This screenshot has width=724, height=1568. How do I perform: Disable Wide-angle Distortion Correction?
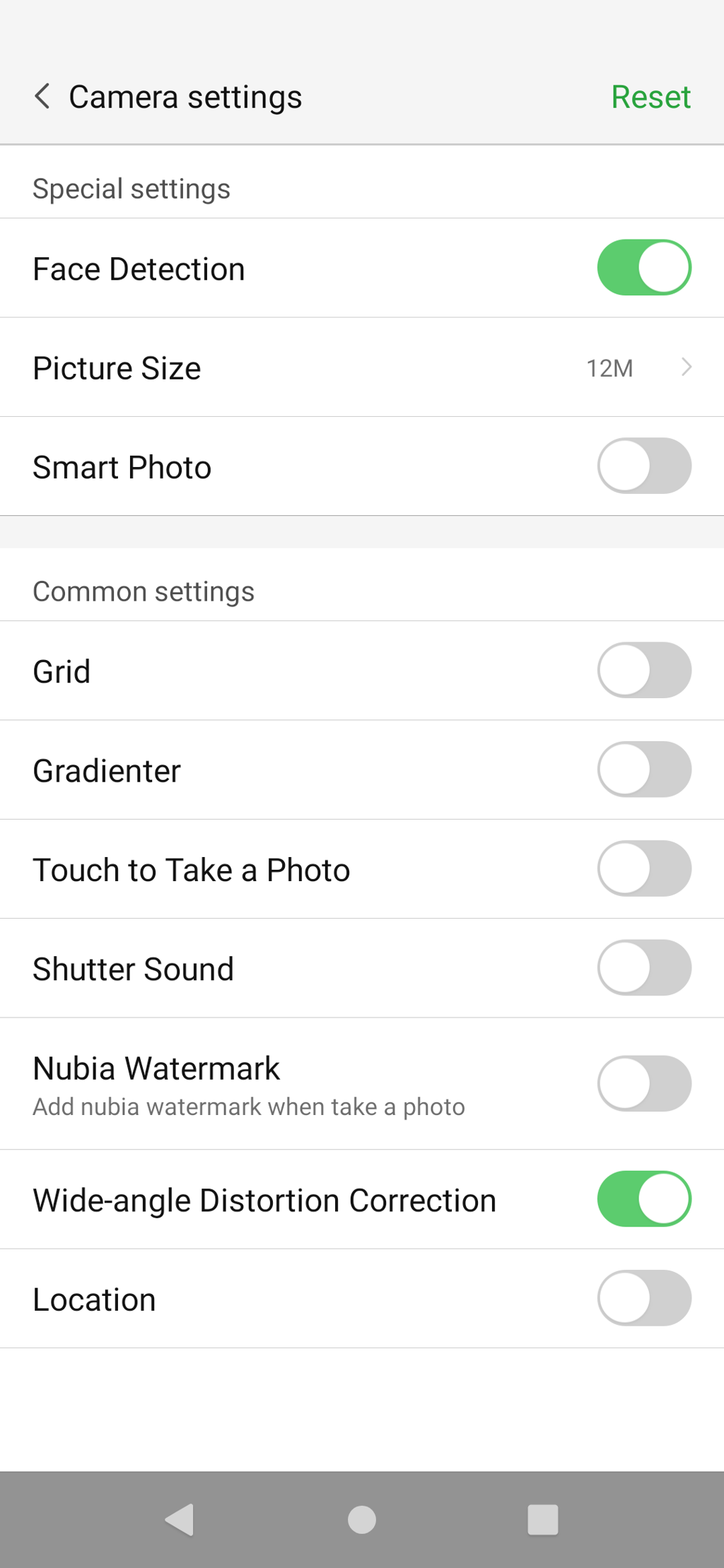(643, 1199)
